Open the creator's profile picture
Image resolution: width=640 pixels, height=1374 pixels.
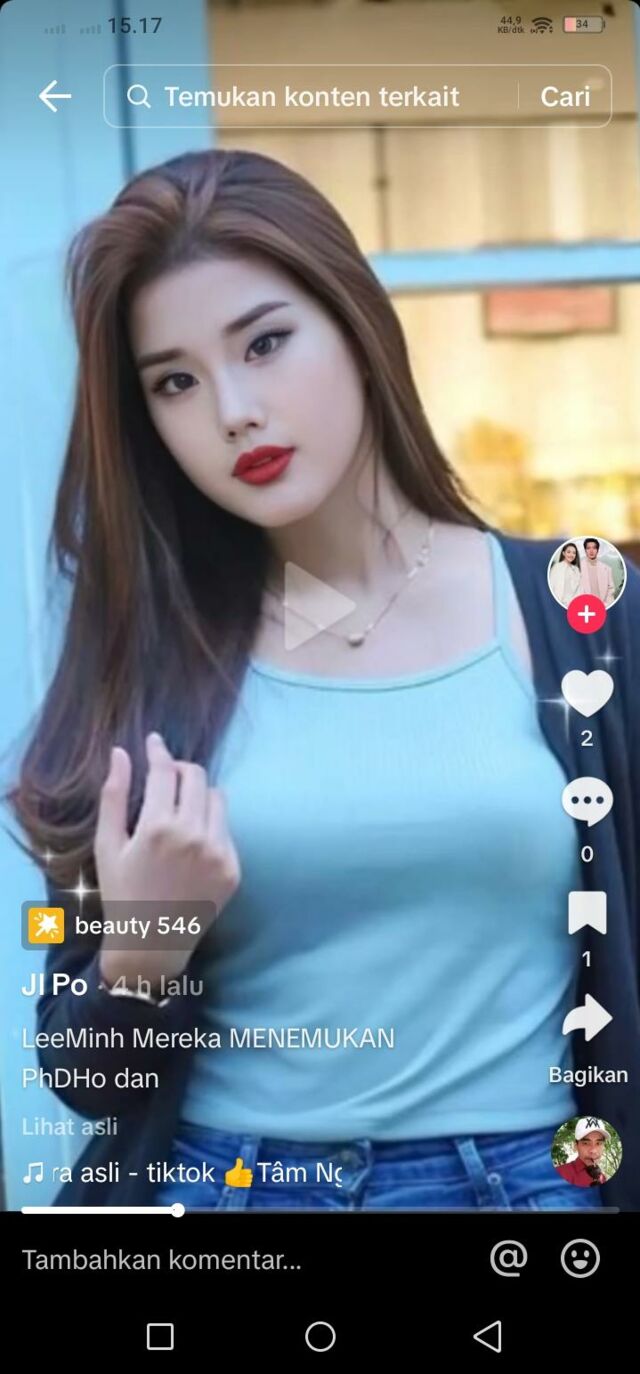pos(586,573)
